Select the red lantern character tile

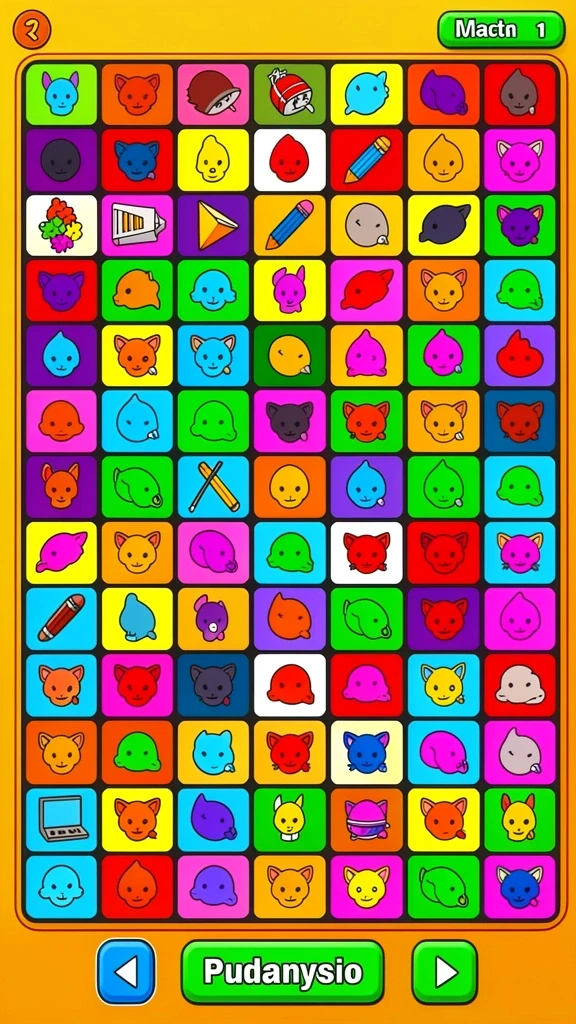289,94
